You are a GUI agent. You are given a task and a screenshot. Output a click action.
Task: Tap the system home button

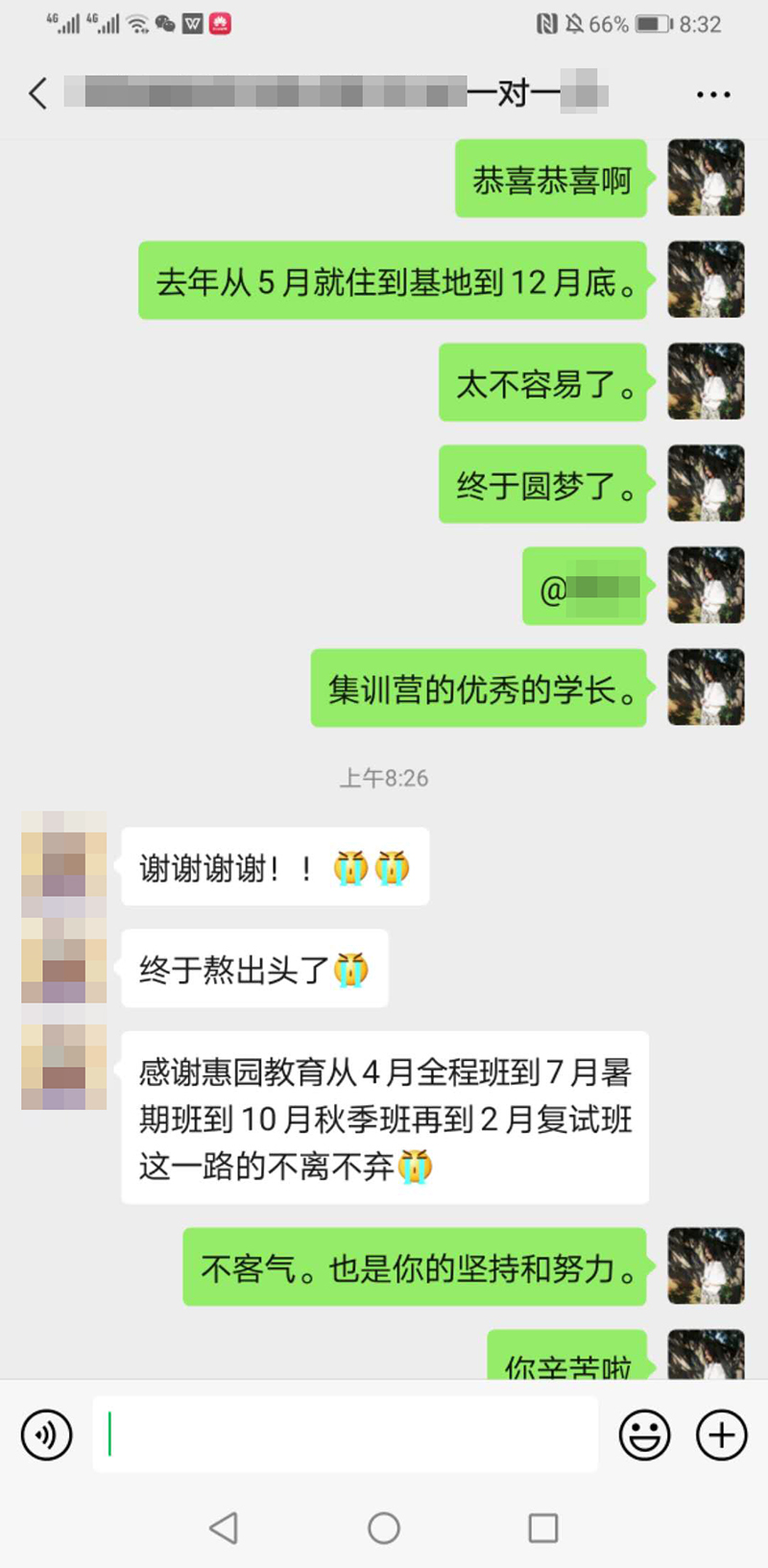click(384, 1528)
